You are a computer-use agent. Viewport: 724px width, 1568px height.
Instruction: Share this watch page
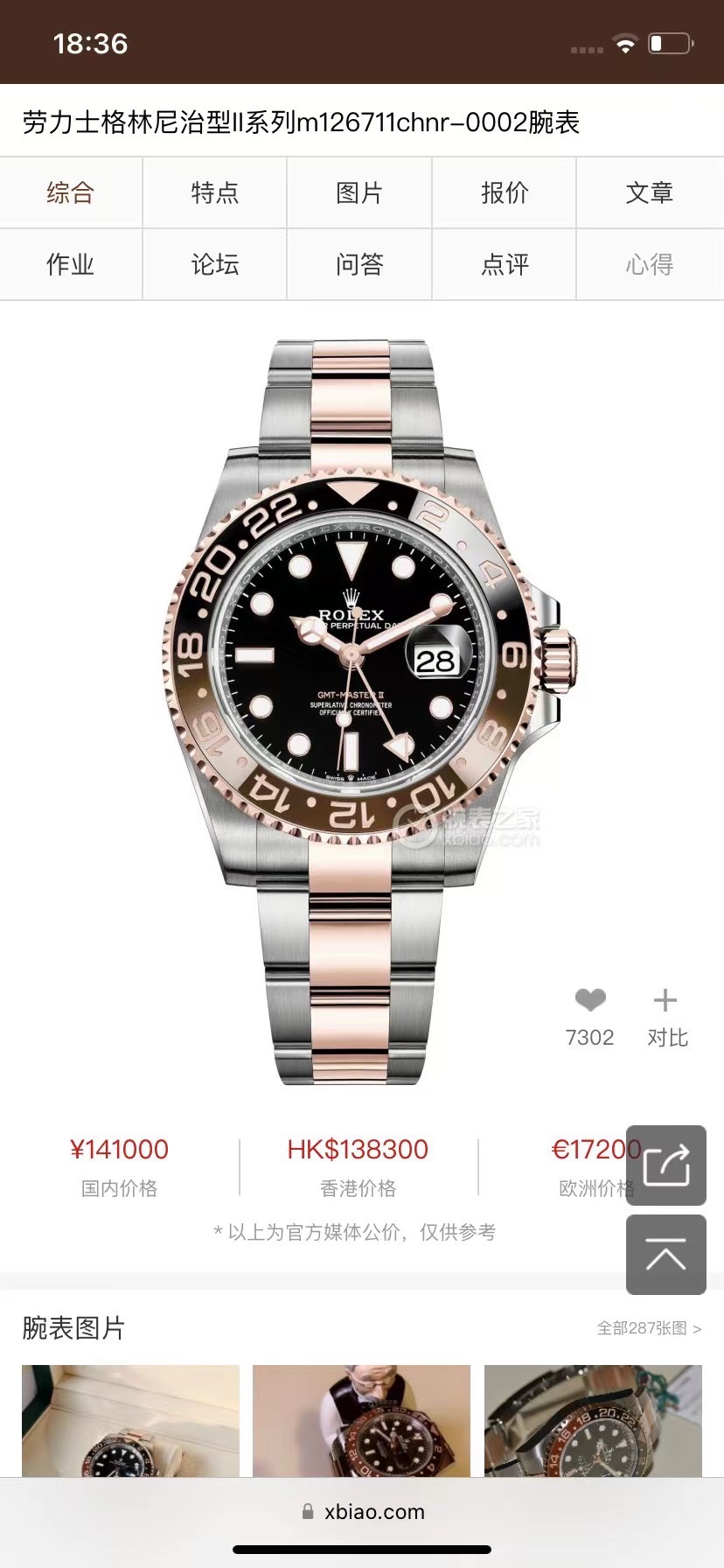tap(666, 1165)
